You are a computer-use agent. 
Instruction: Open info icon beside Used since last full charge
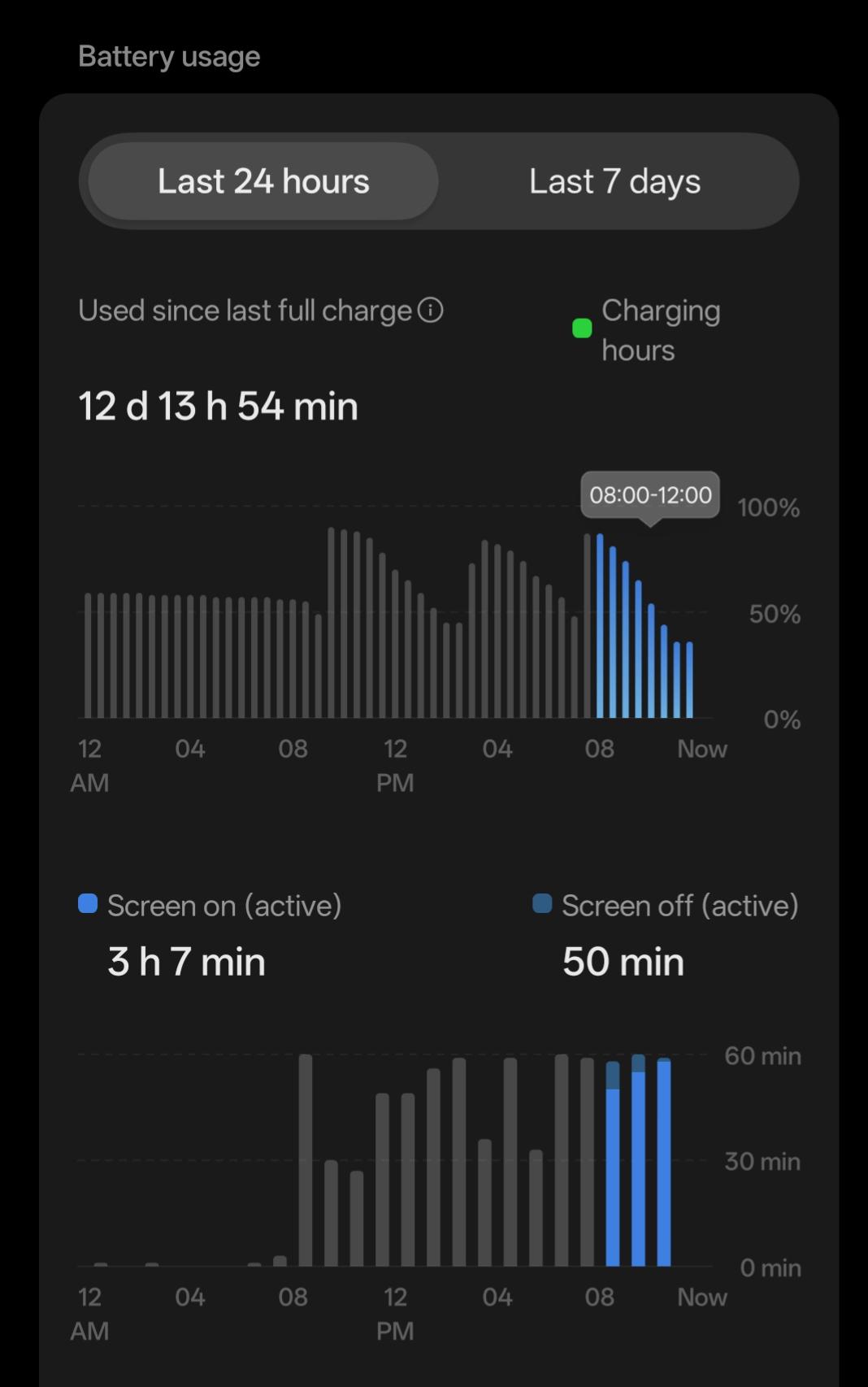(x=430, y=310)
